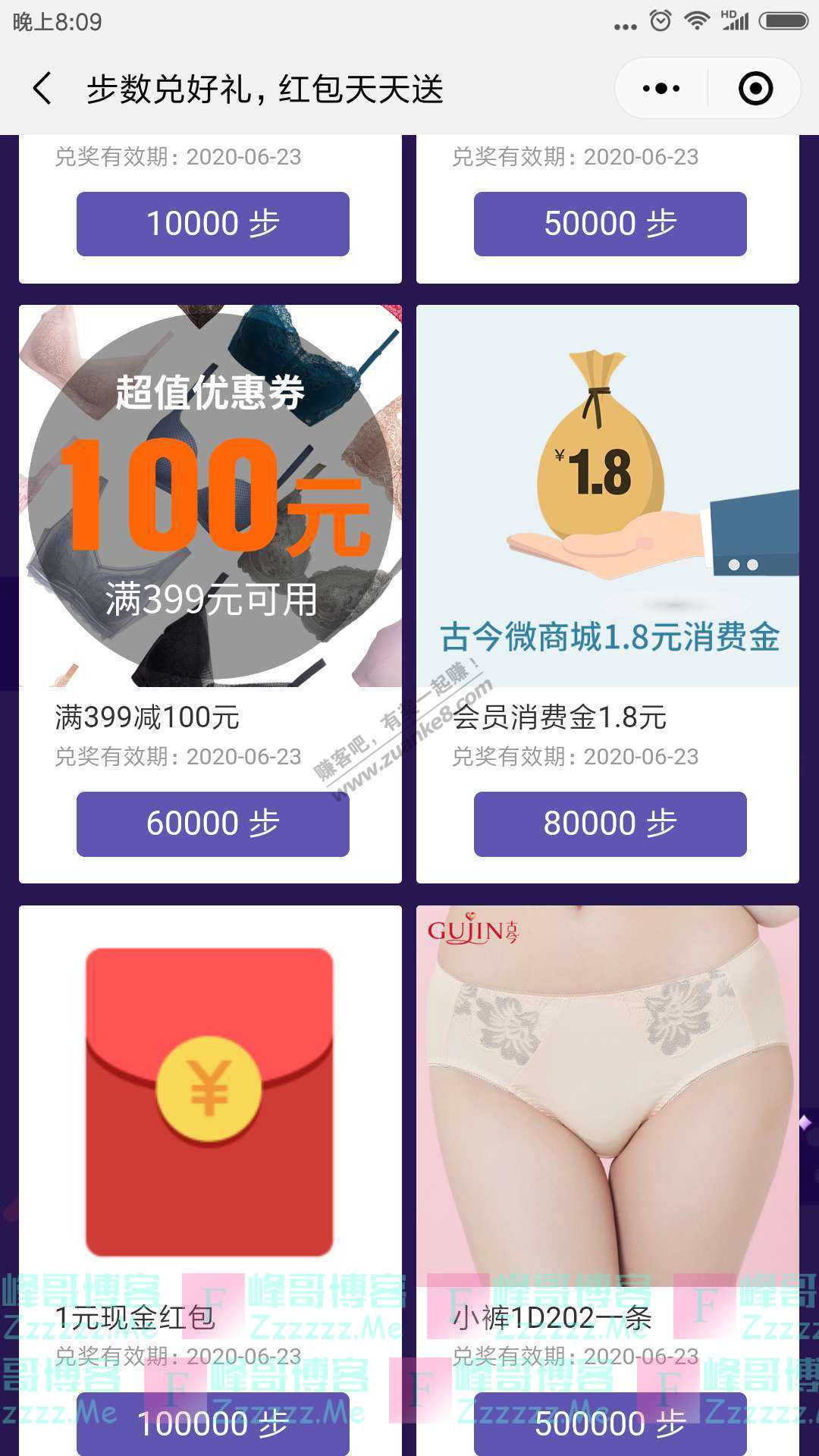Redeem with the 10000 步 button
The image size is (819, 1456).
point(212,223)
